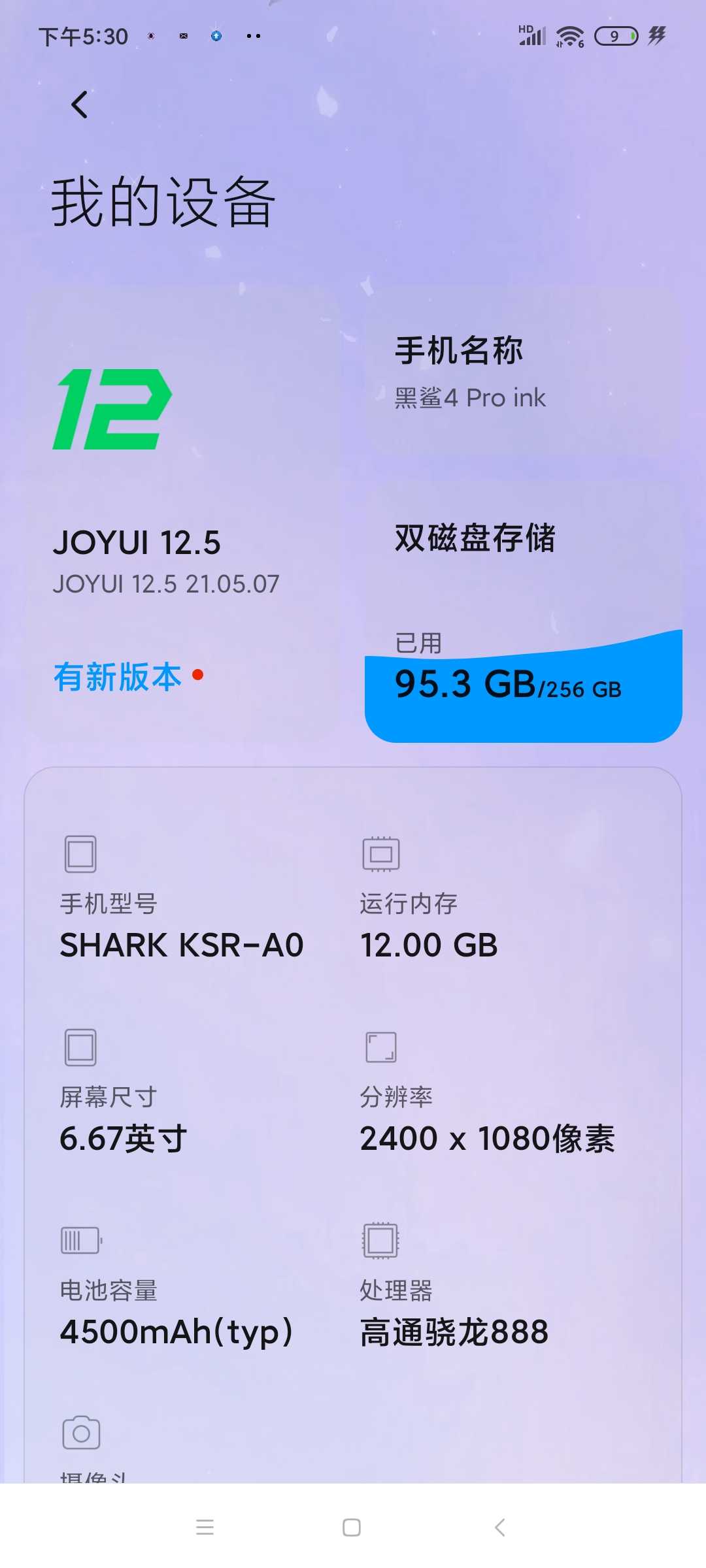This screenshot has height=1568, width=706.
Task: Tap the system back button
Action: [500, 1527]
